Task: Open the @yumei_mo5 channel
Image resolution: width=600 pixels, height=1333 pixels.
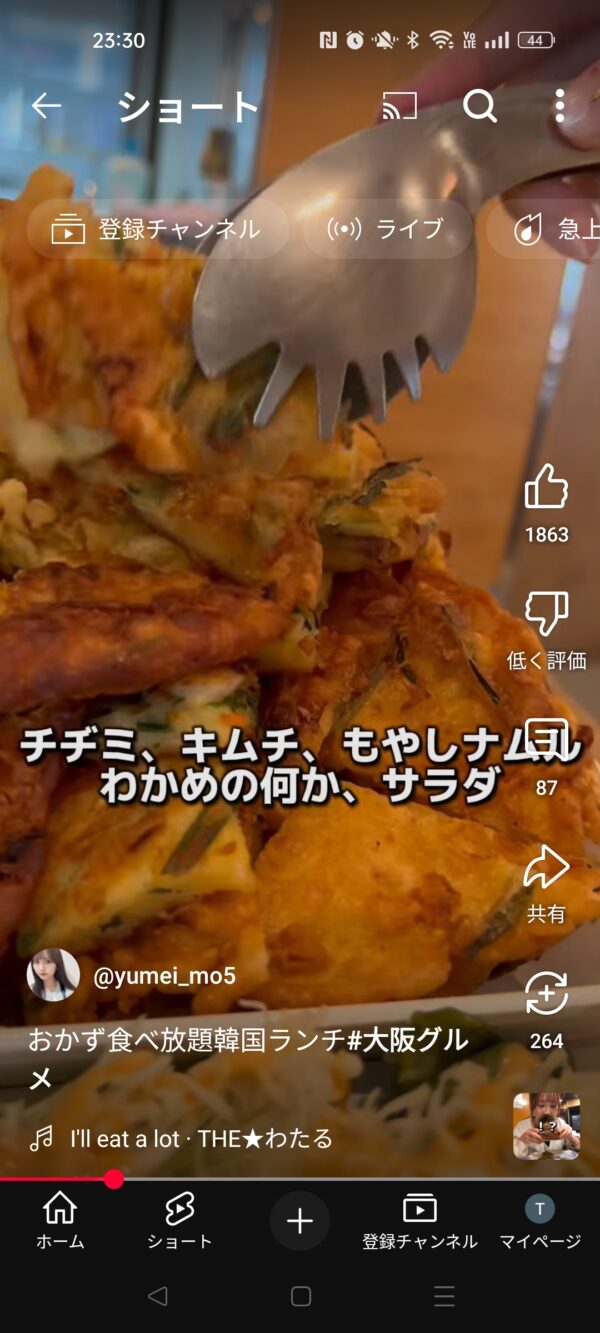Action: (x=164, y=976)
